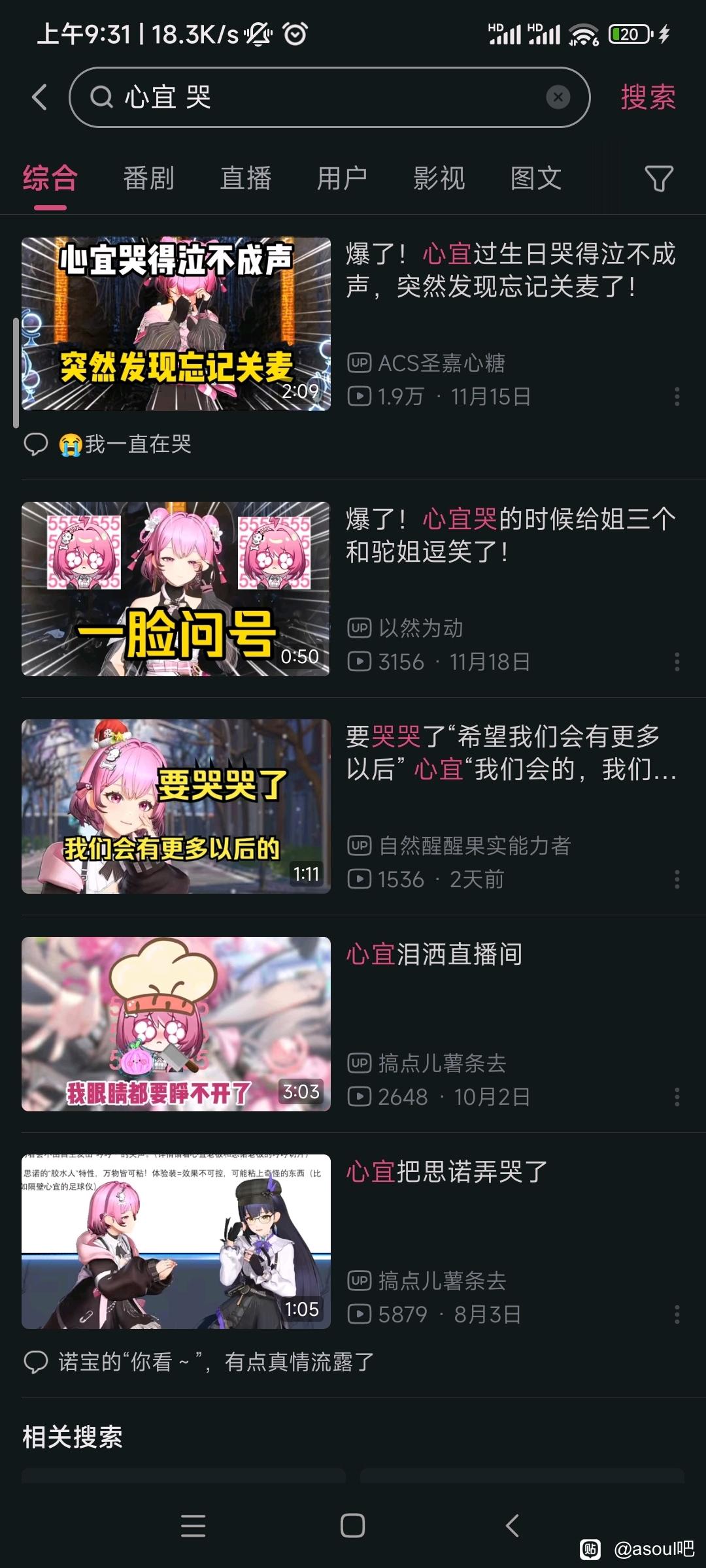
Task: Tap the 搜索 button
Action: pos(647,98)
